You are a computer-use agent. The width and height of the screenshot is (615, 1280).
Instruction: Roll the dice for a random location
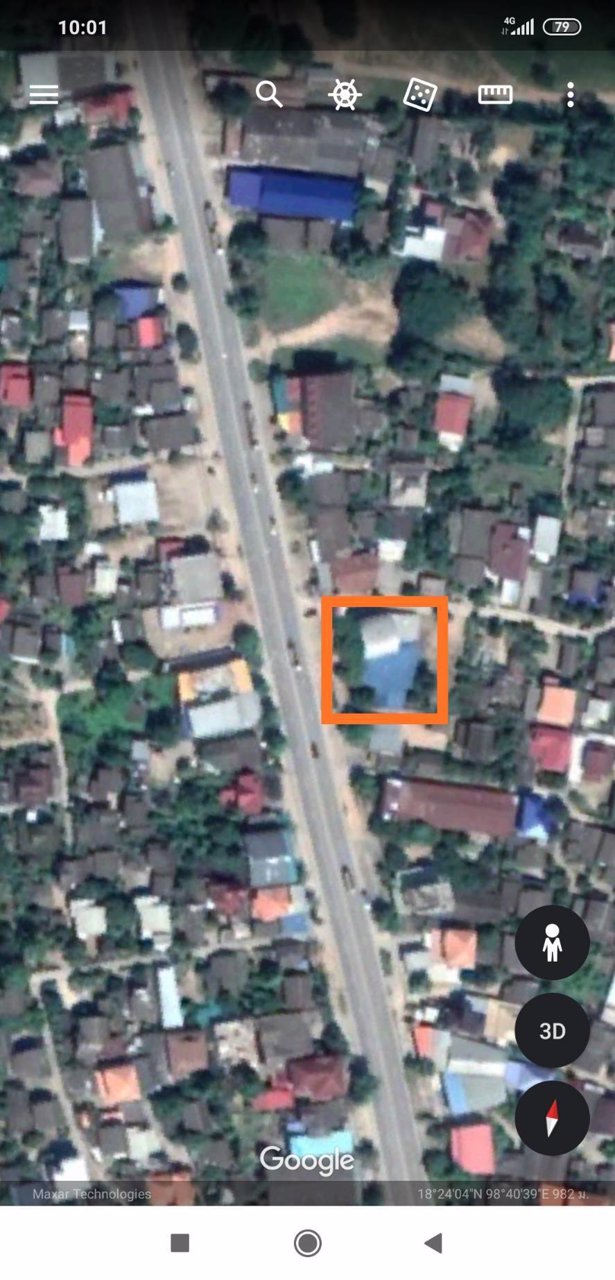click(420, 95)
